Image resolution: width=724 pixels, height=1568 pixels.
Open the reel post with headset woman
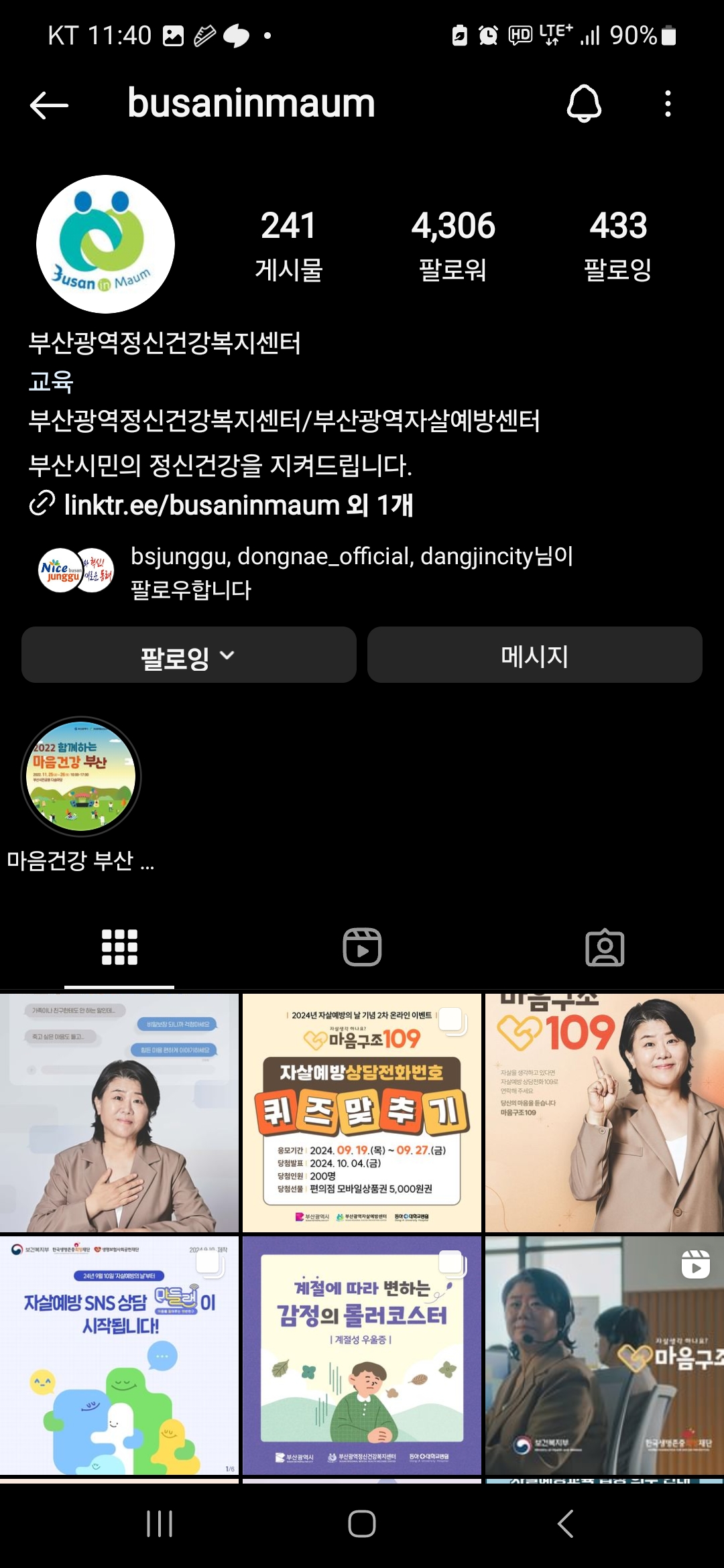[604, 1355]
